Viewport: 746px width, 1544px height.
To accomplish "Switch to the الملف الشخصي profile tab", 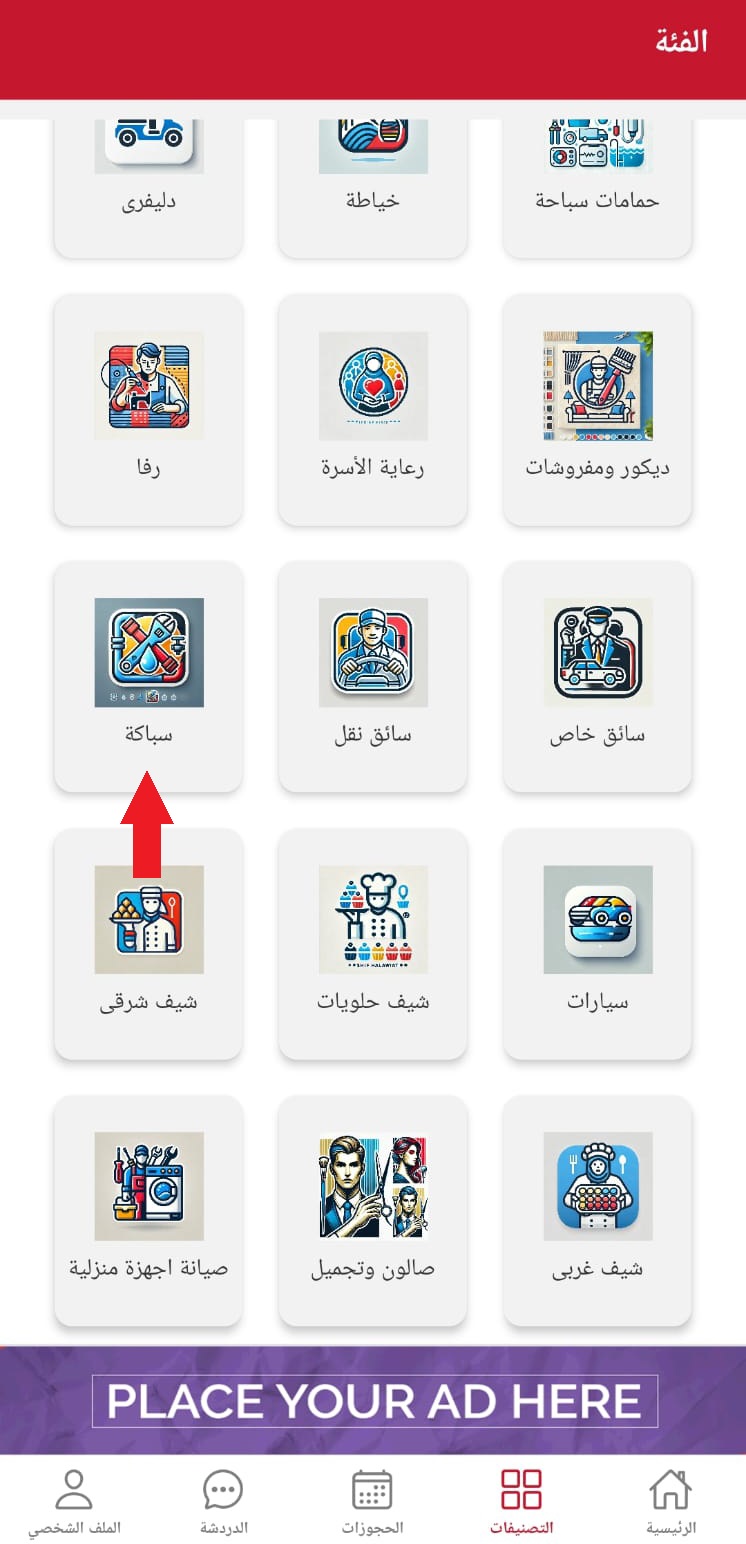I will [x=74, y=1502].
